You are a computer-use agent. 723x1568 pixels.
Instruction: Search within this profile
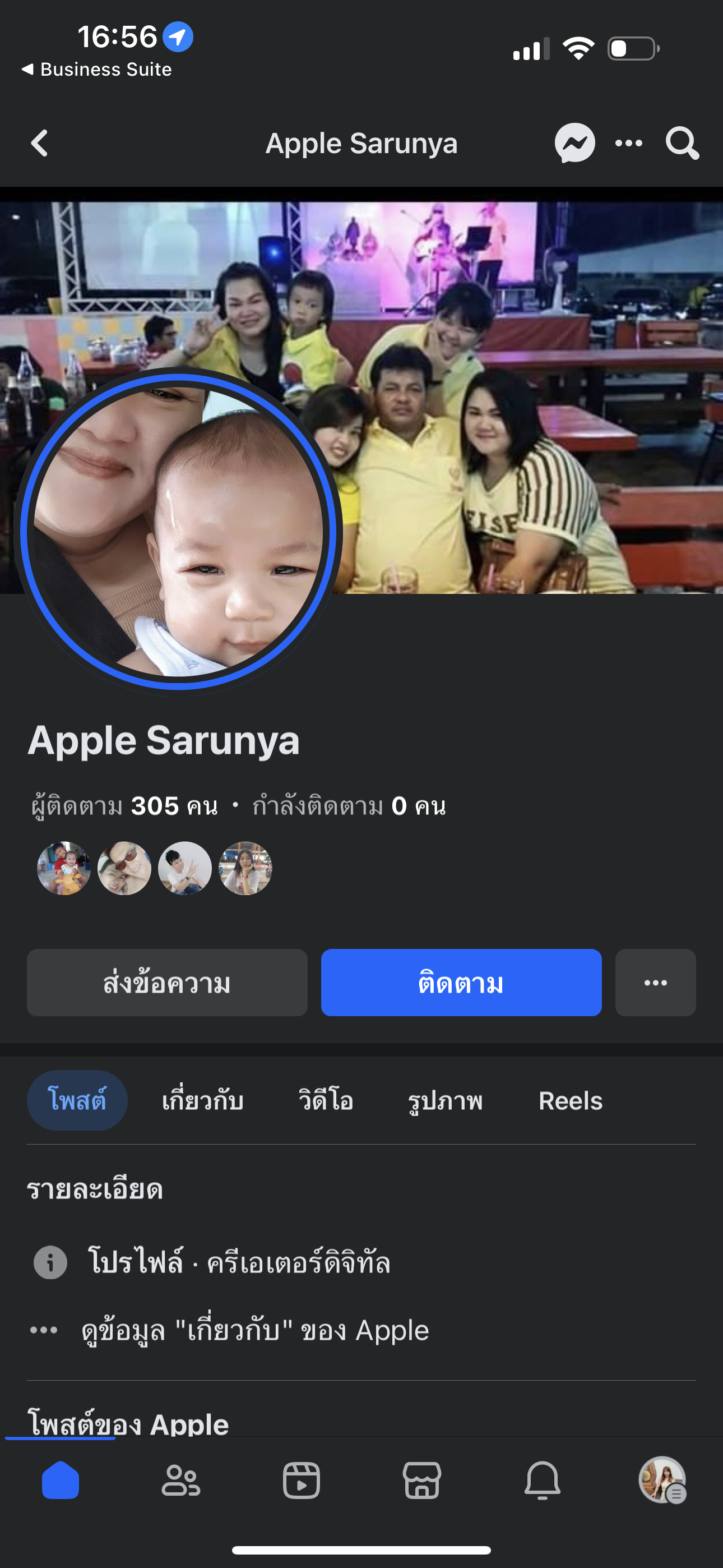click(x=682, y=144)
